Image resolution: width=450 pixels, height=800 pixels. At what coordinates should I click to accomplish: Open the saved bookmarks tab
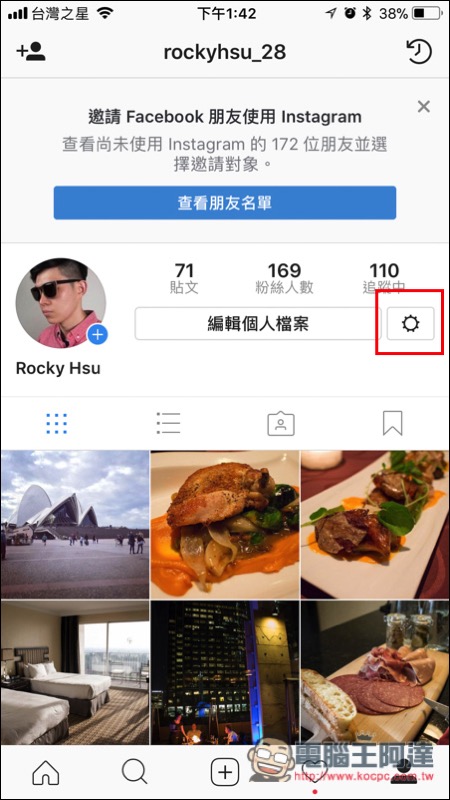tap(392, 423)
